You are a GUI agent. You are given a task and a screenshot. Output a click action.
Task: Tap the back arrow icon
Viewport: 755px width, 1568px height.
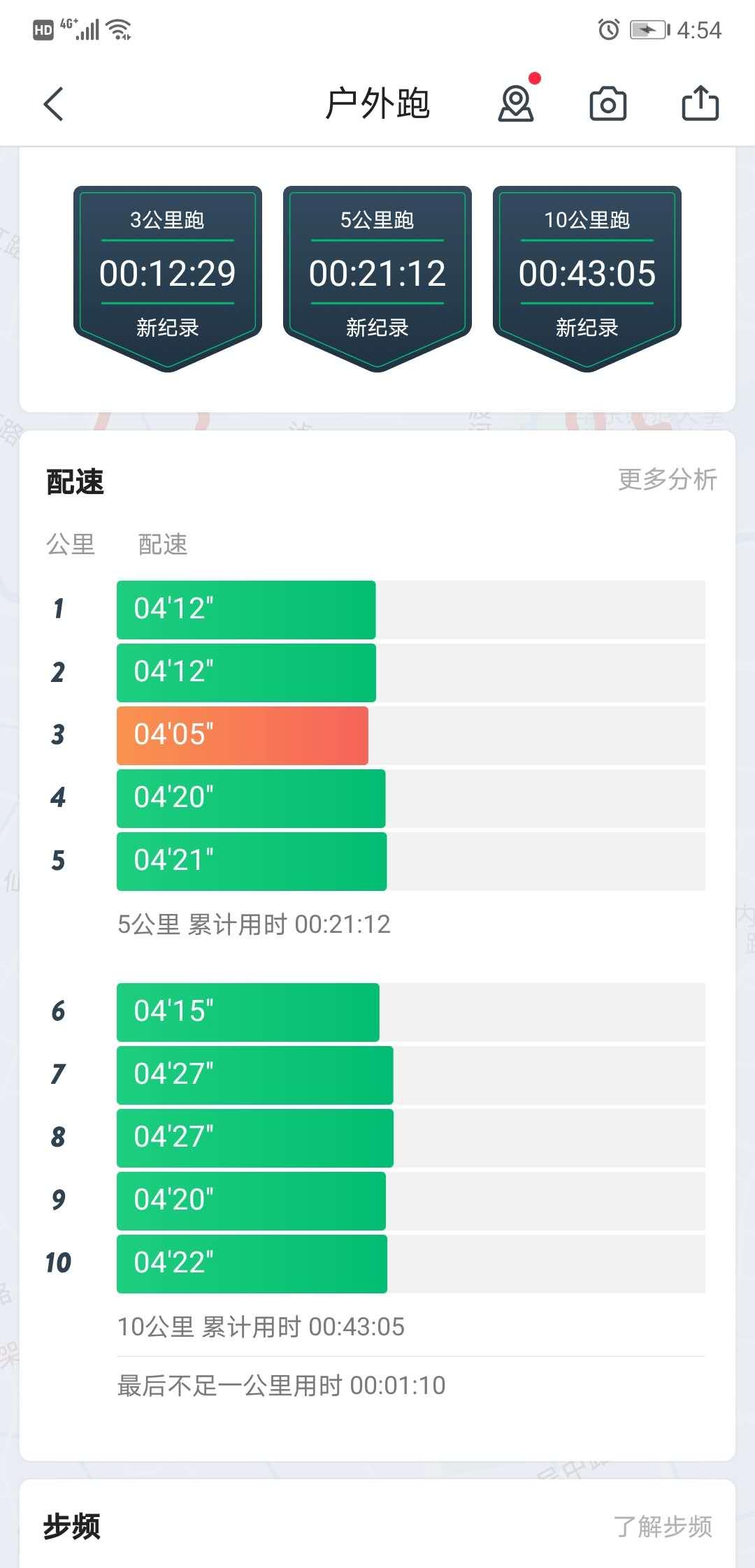click(x=53, y=102)
